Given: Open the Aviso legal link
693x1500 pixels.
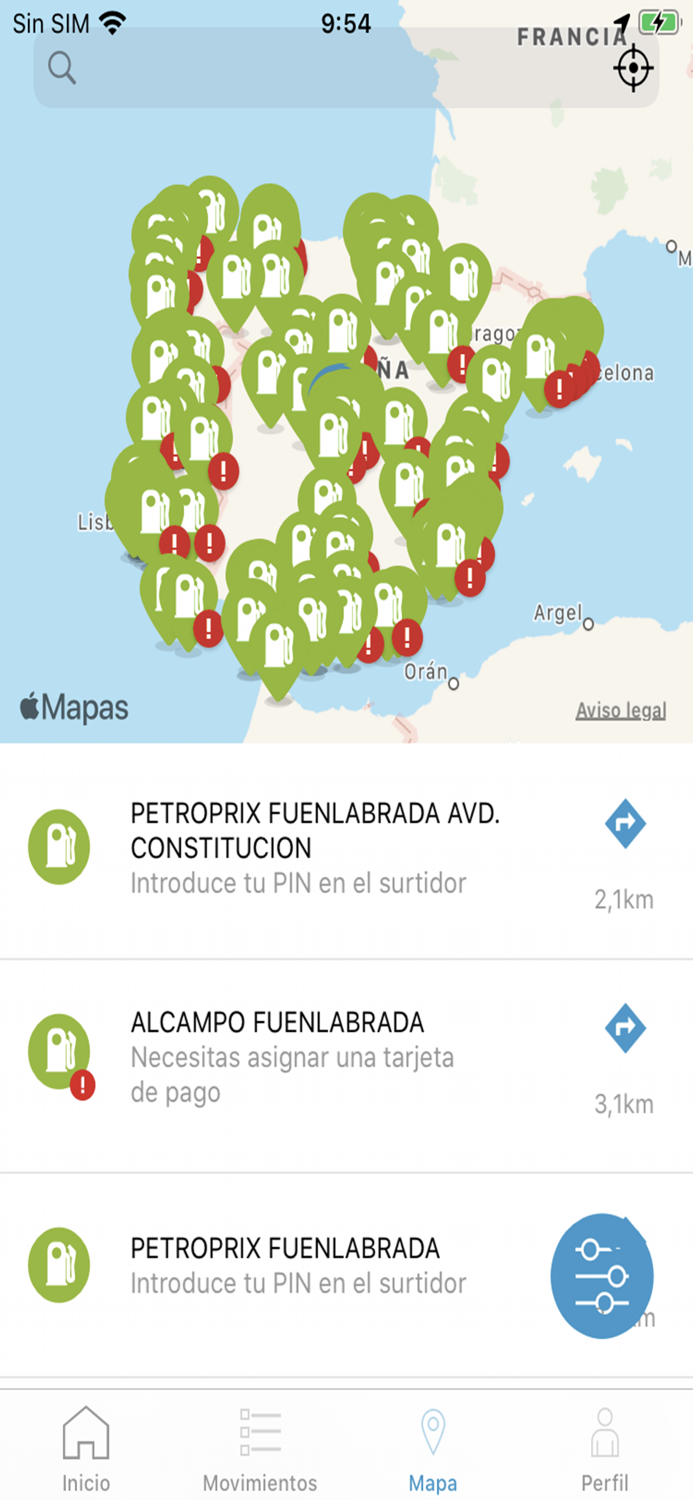Looking at the screenshot, I should (x=621, y=711).
